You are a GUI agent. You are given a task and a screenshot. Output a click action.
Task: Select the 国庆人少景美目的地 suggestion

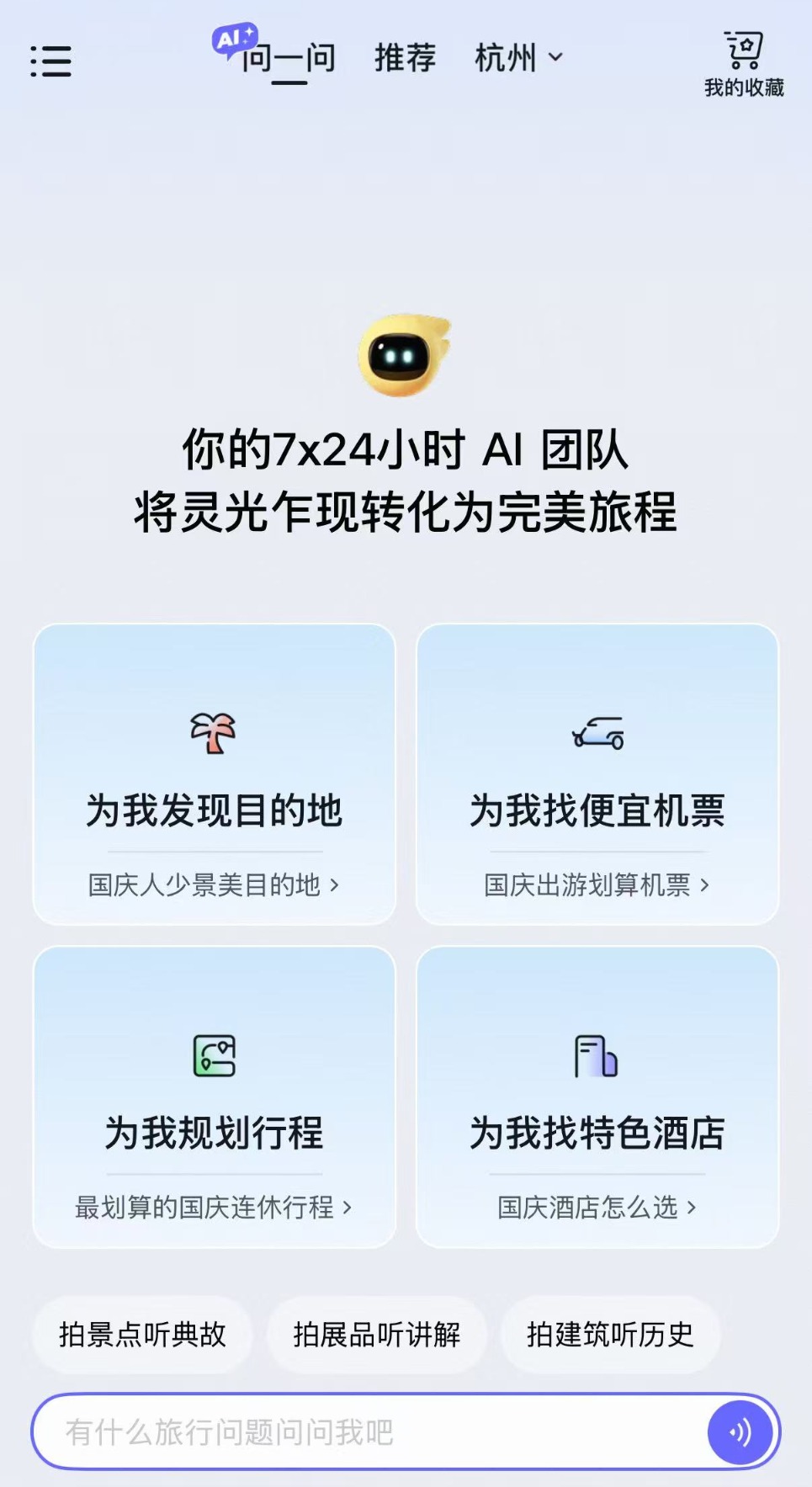[214, 885]
